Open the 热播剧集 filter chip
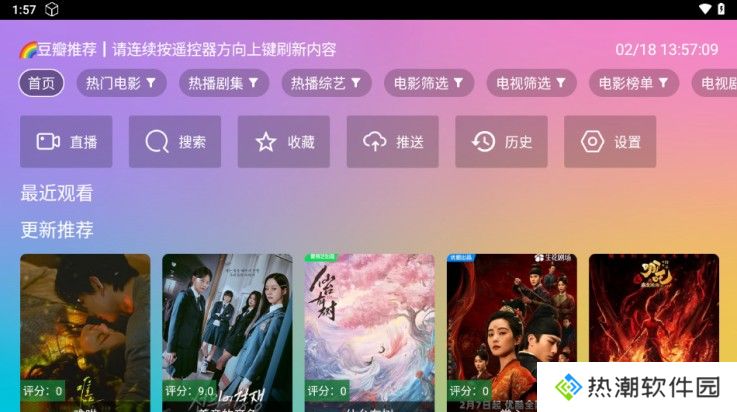The width and height of the screenshot is (737, 412). (x=224, y=83)
